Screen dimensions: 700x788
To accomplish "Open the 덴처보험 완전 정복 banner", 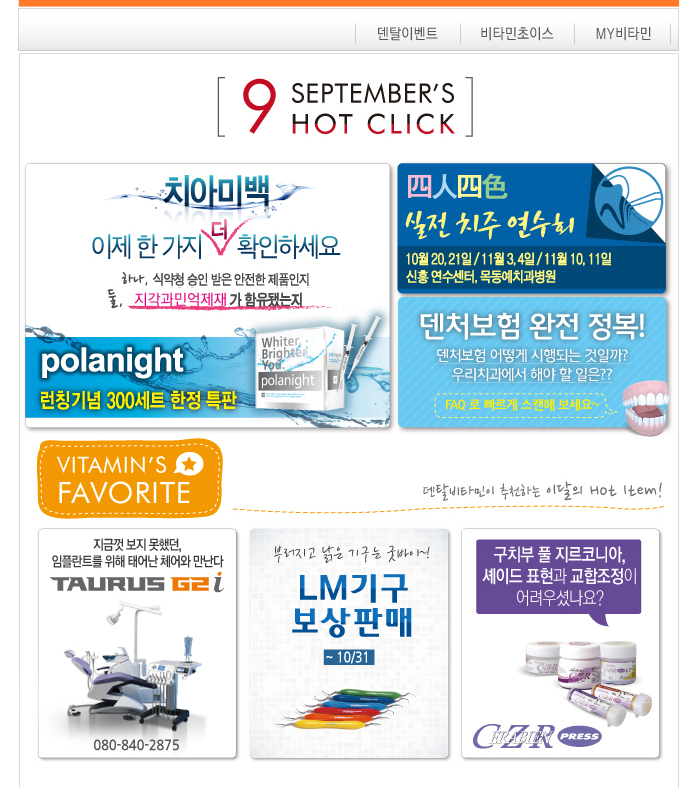I will (531, 362).
